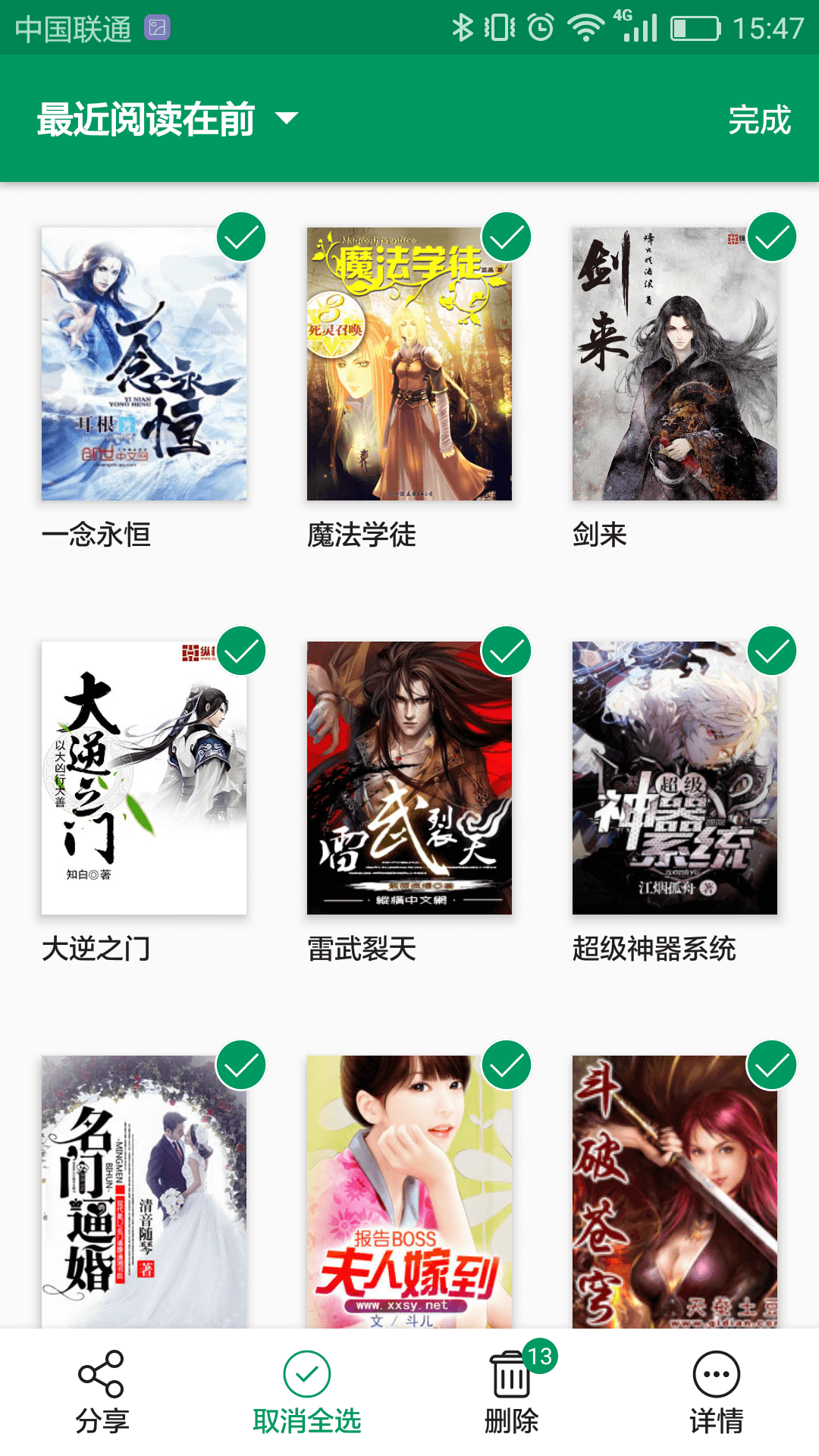The image size is (819, 1456).
Task: Tap the 斗破苍穹 book cover
Action: [x=675, y=1191]
